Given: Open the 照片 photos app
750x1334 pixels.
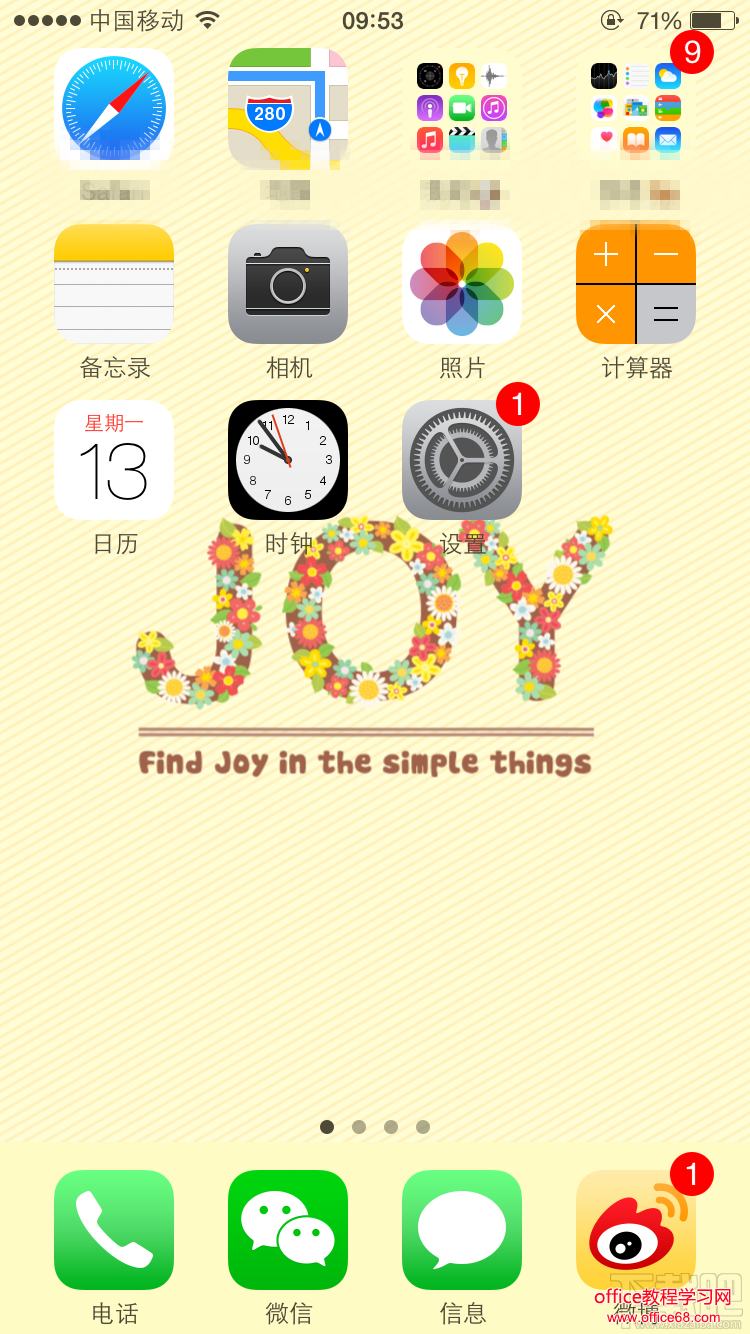Looking at the screenshot, I should [x=462, y=284].
